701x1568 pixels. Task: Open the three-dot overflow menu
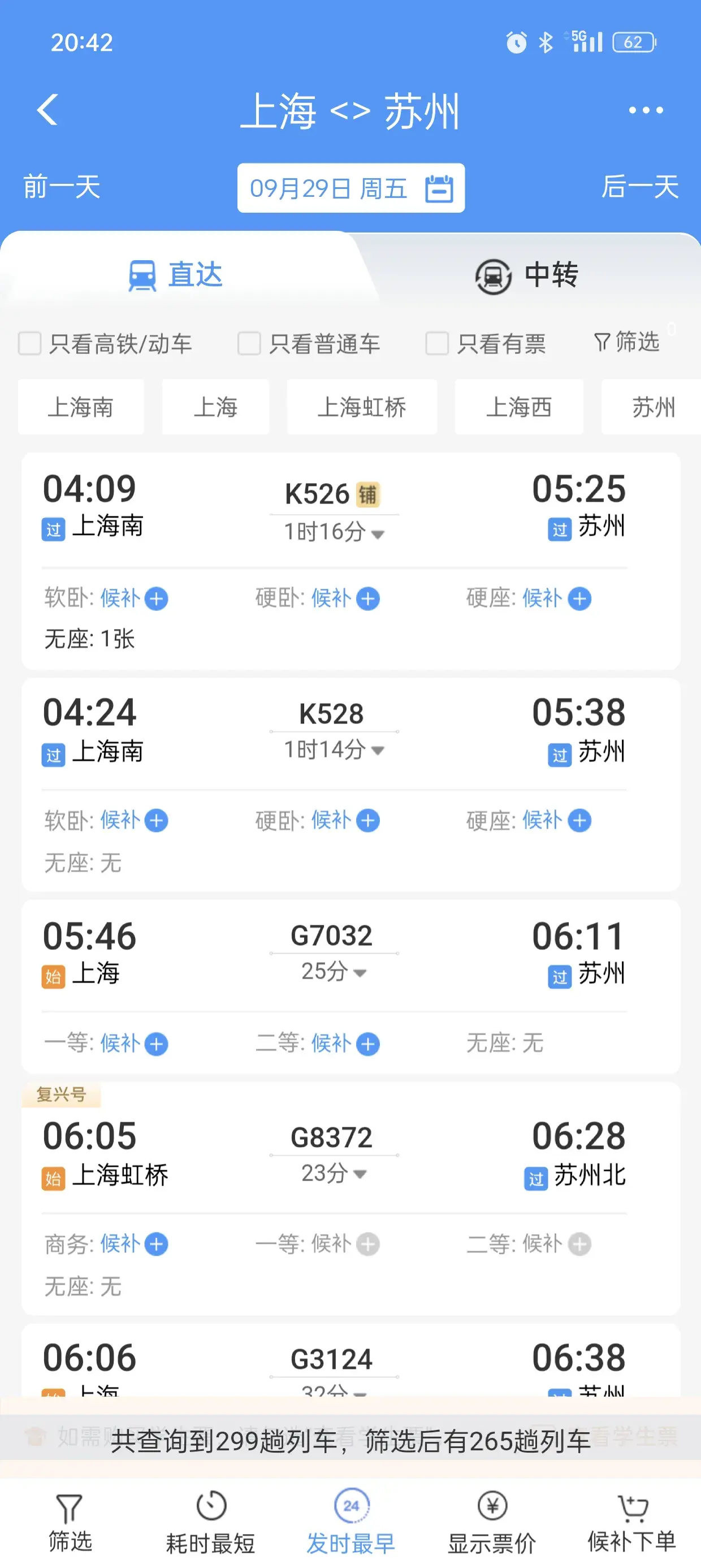coord(646,110)
